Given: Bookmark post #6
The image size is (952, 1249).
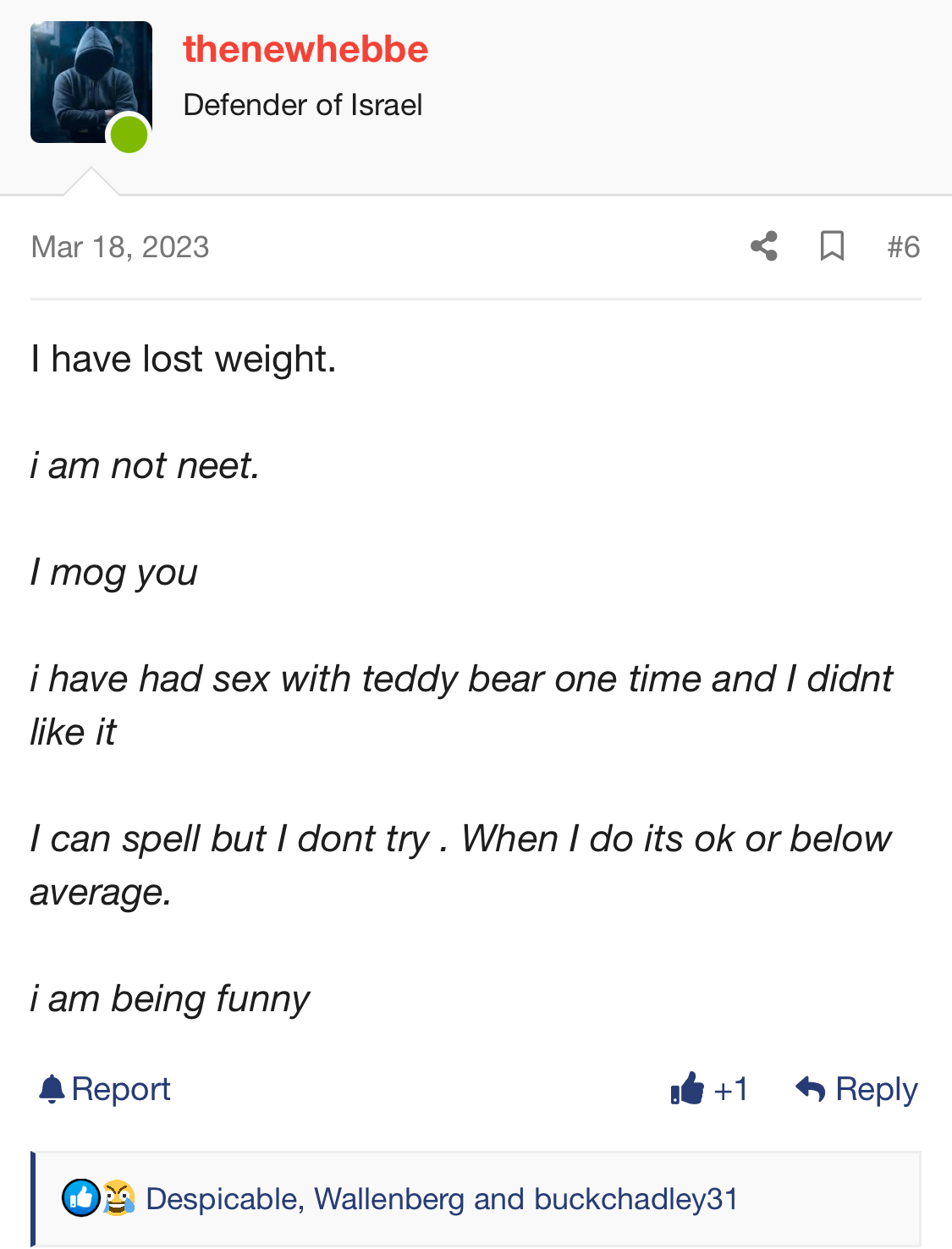Looking at the screenshot, I should 832,246.
